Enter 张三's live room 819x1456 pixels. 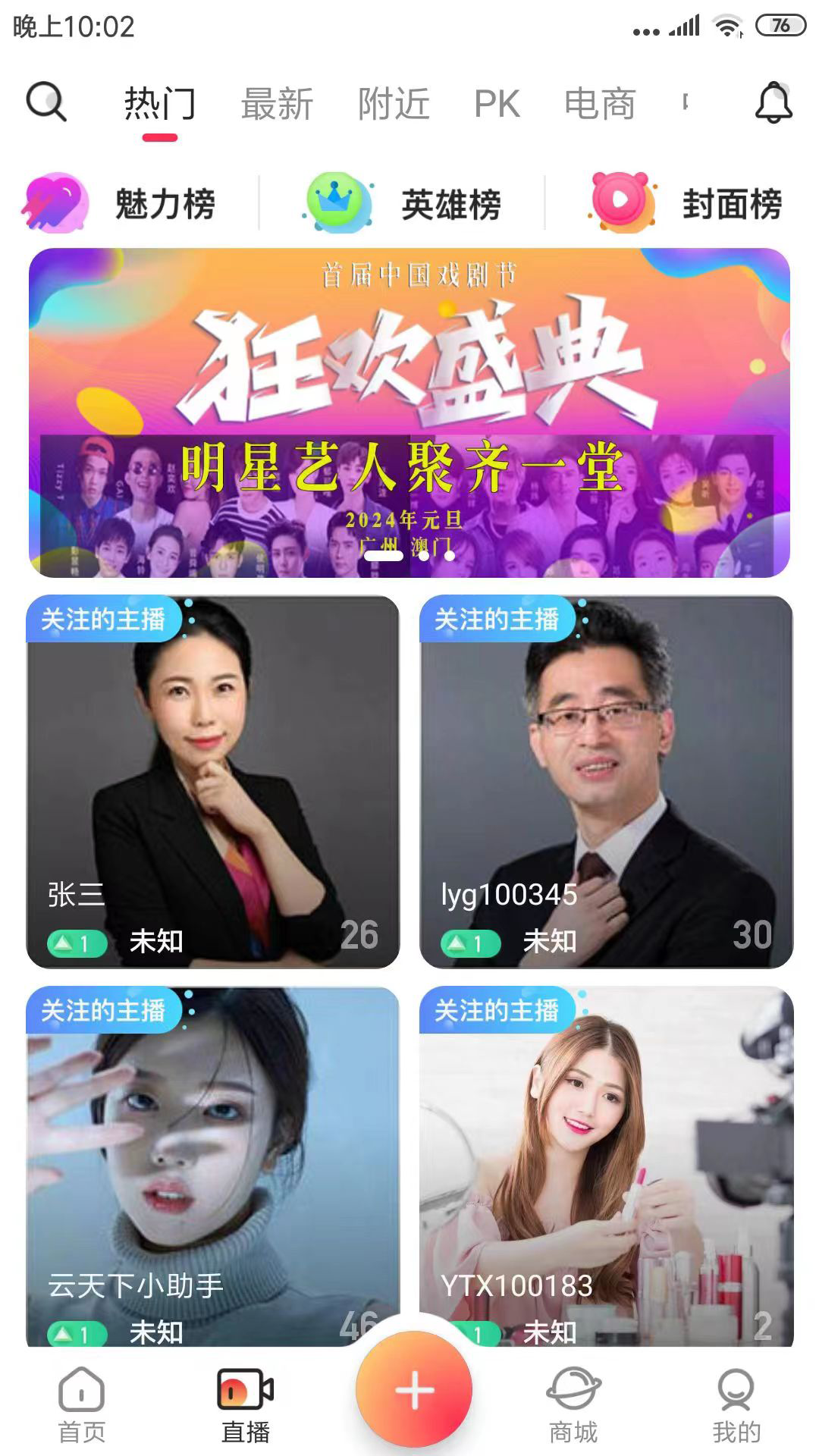coord(213,781)
